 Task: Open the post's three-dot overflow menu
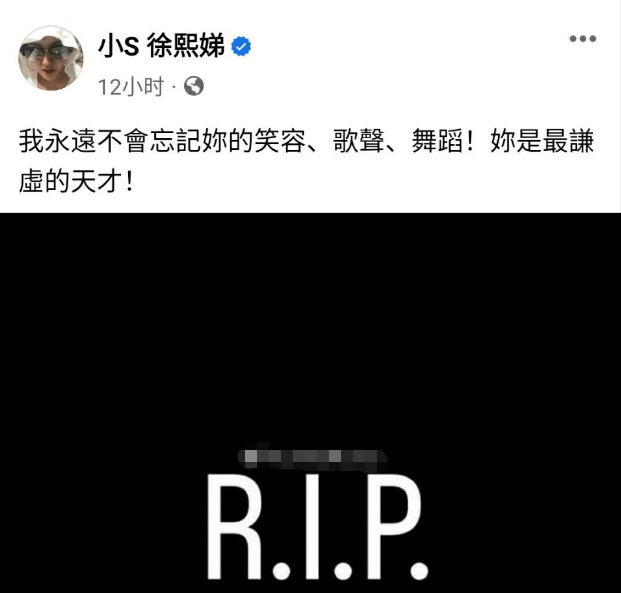tap(582, 39)
